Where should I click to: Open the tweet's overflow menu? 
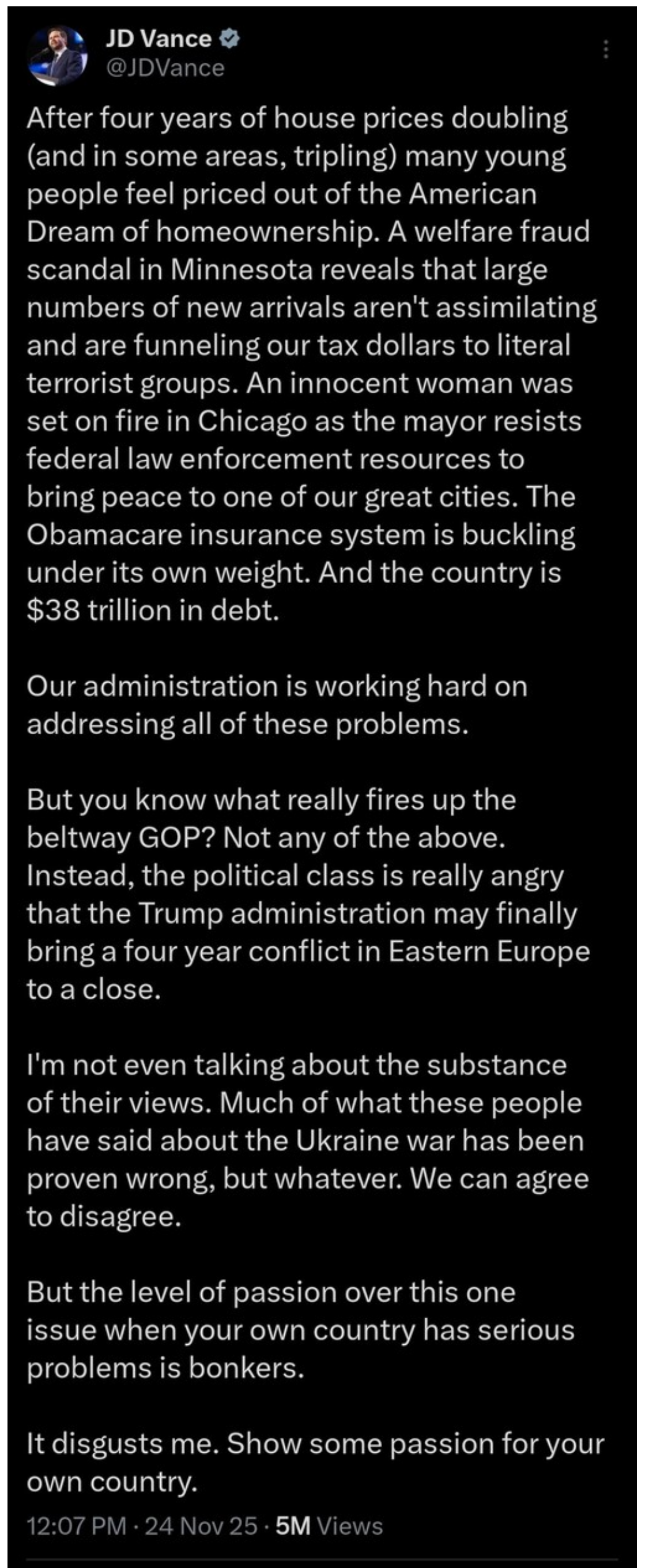pos(605,48)
